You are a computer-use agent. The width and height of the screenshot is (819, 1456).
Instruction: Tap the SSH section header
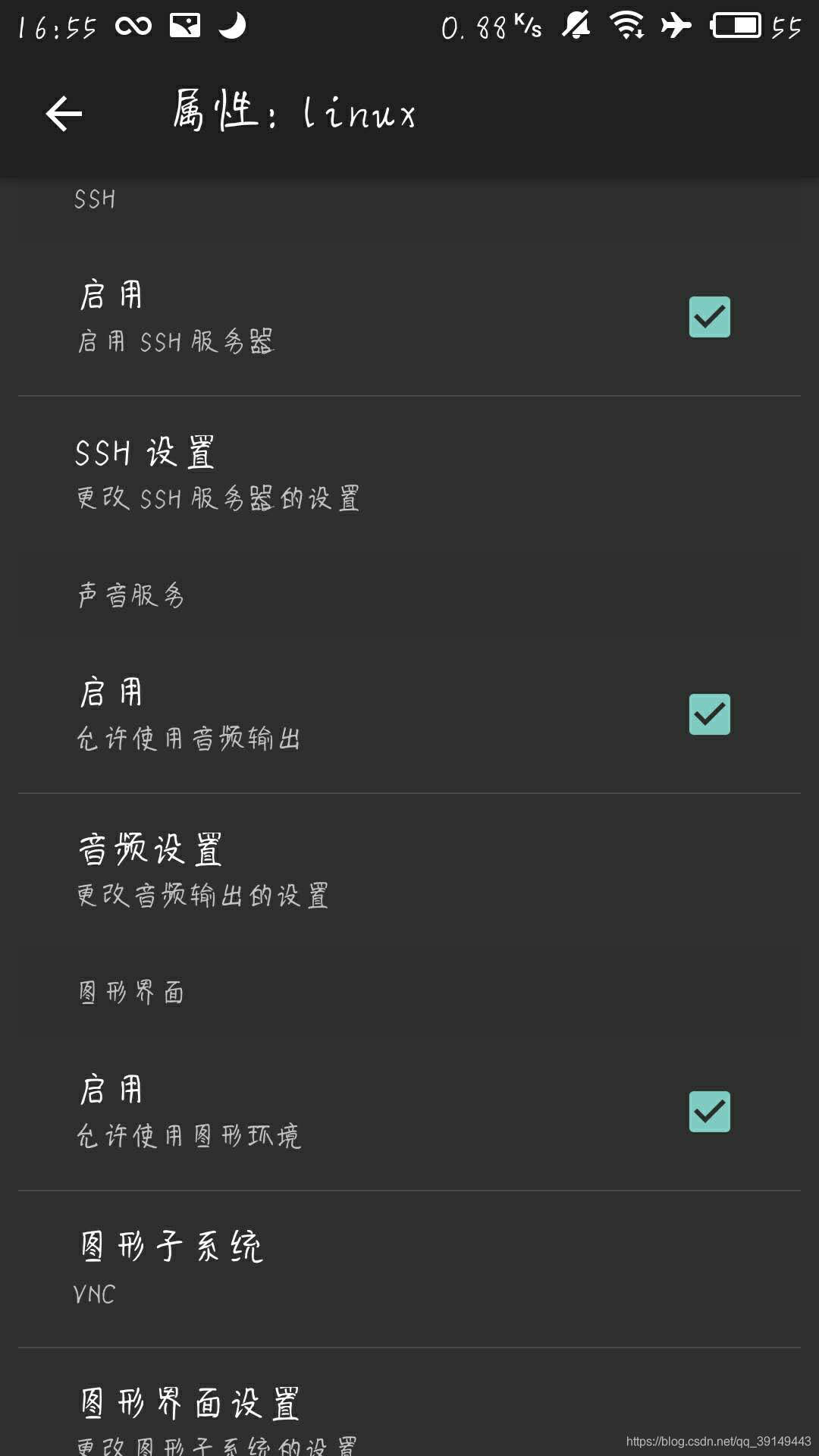96,199
